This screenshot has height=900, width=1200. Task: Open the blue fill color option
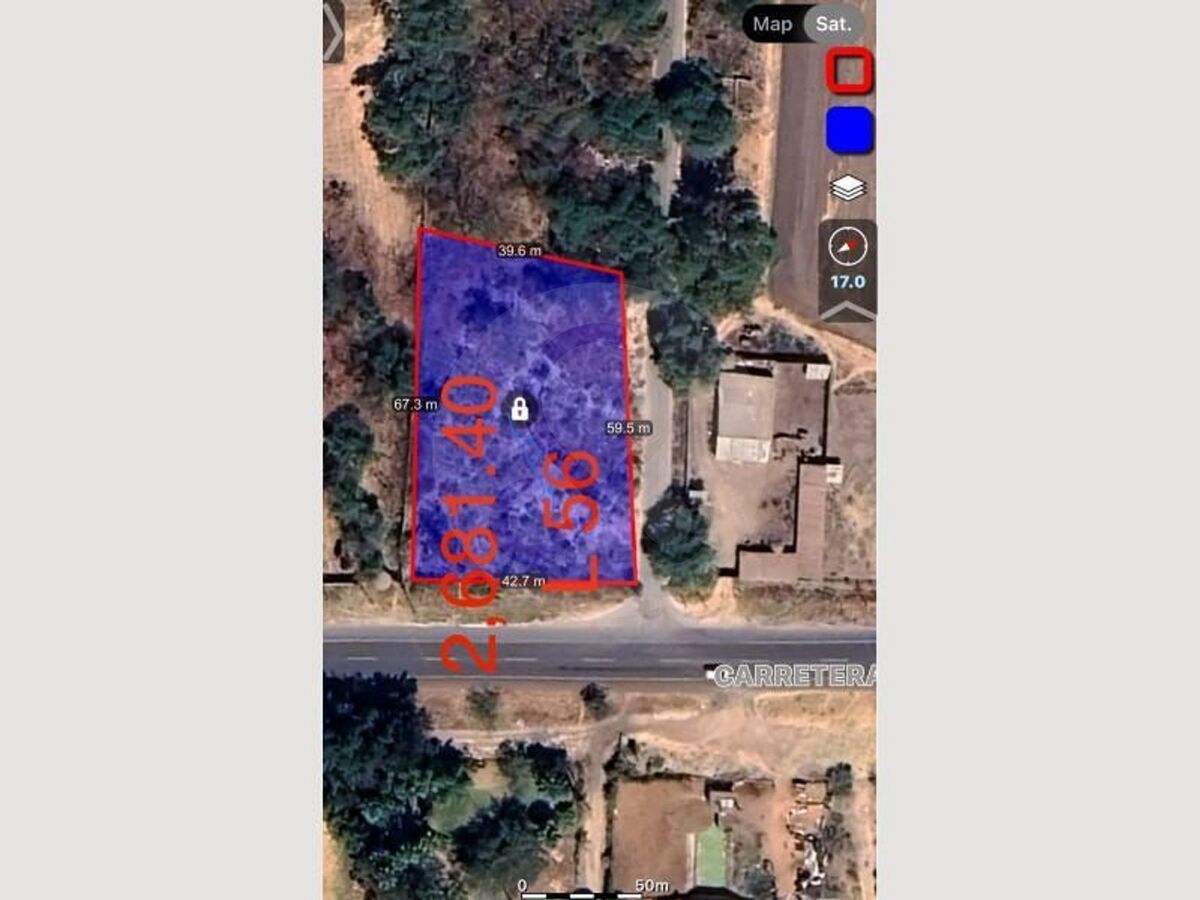pyautogui.click(x=849, y=130)
